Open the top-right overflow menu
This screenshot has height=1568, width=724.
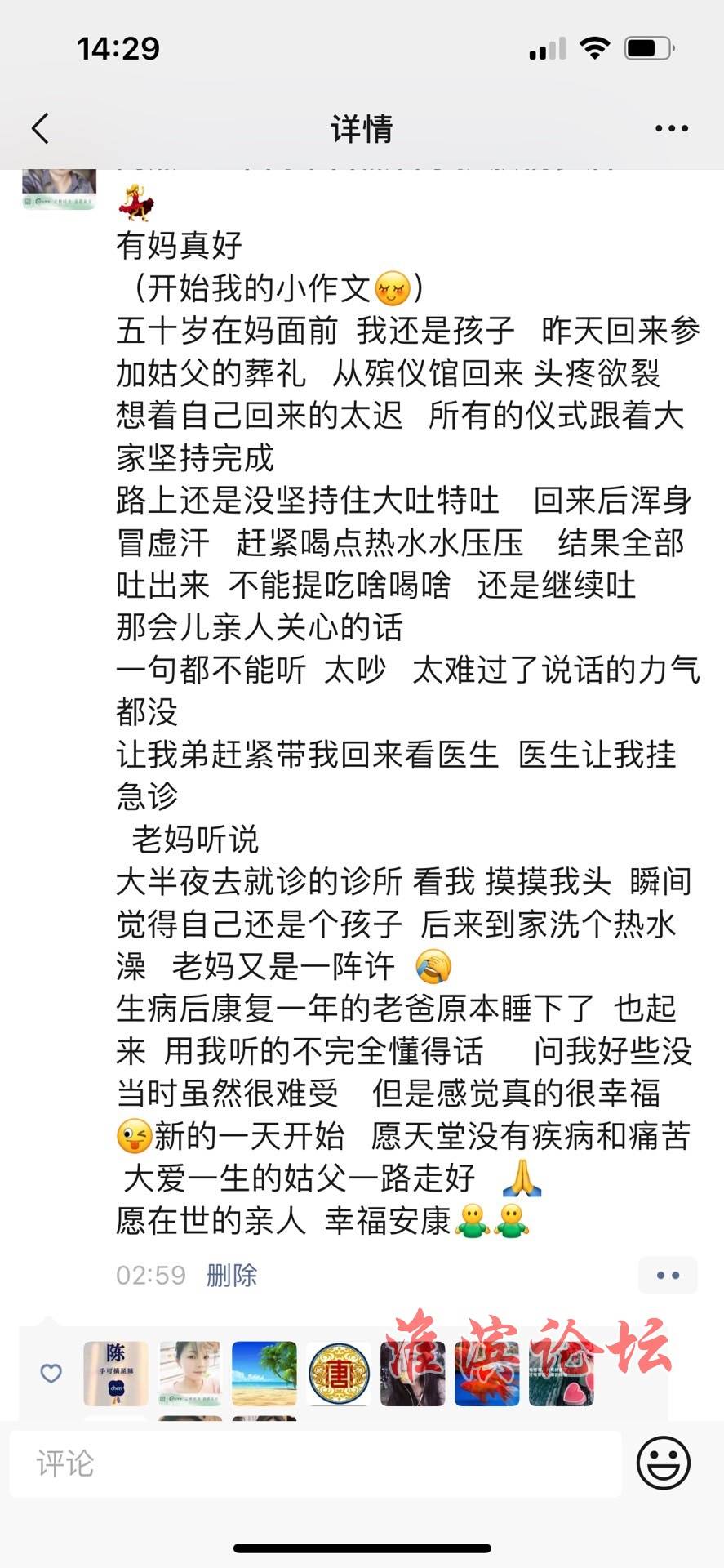[x=671, y=128]
